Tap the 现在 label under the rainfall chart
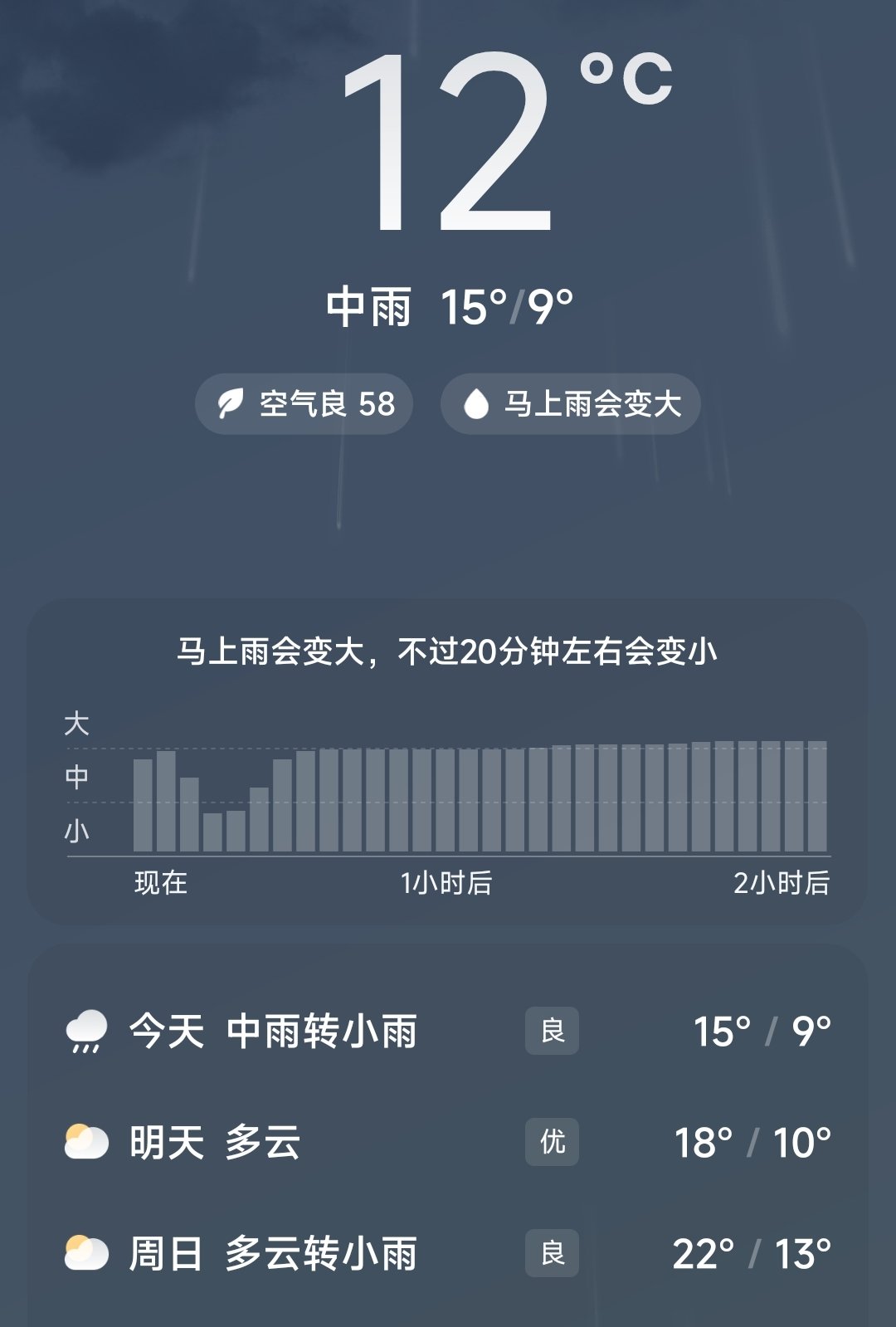Viewport: 896px width, 1327px height. point(159,883)
